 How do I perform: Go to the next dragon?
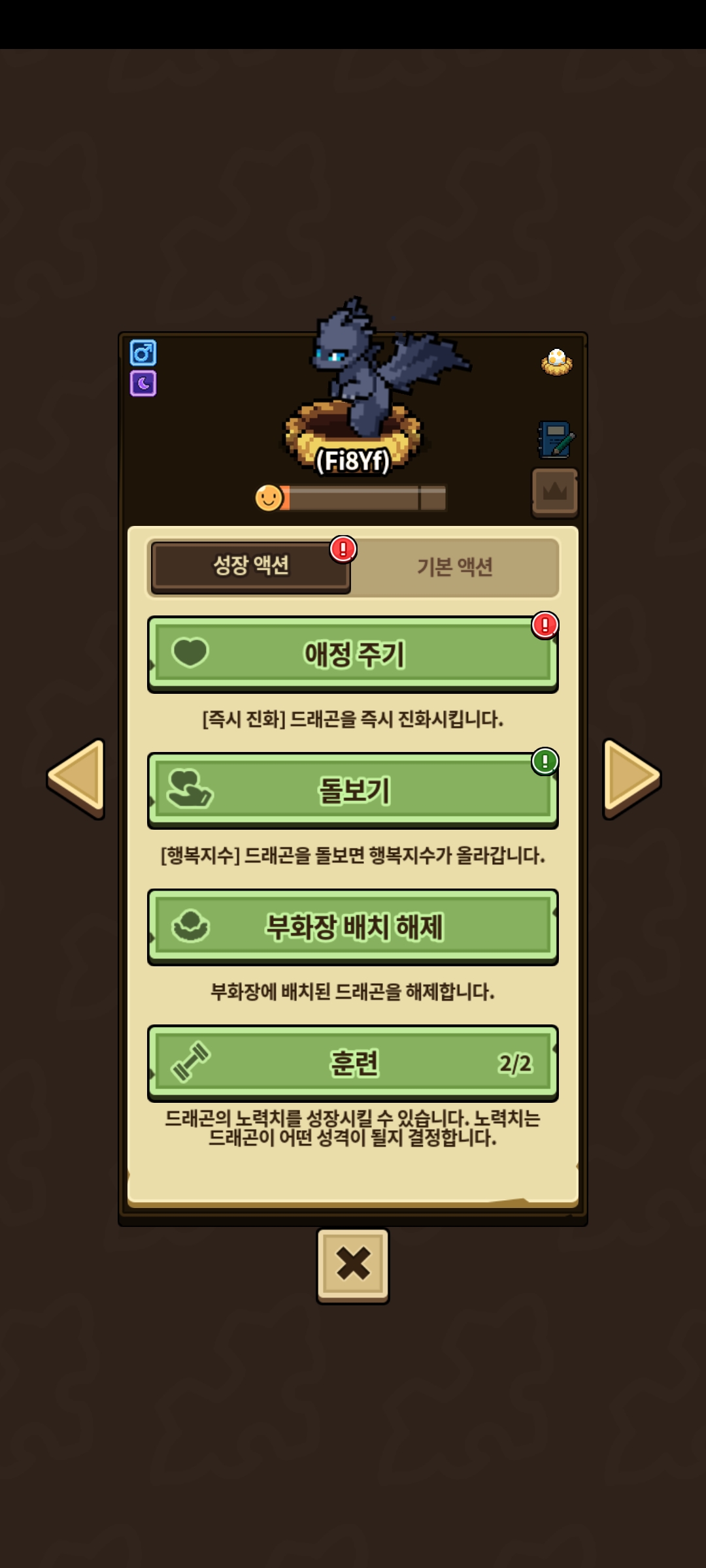click(630, 777)
